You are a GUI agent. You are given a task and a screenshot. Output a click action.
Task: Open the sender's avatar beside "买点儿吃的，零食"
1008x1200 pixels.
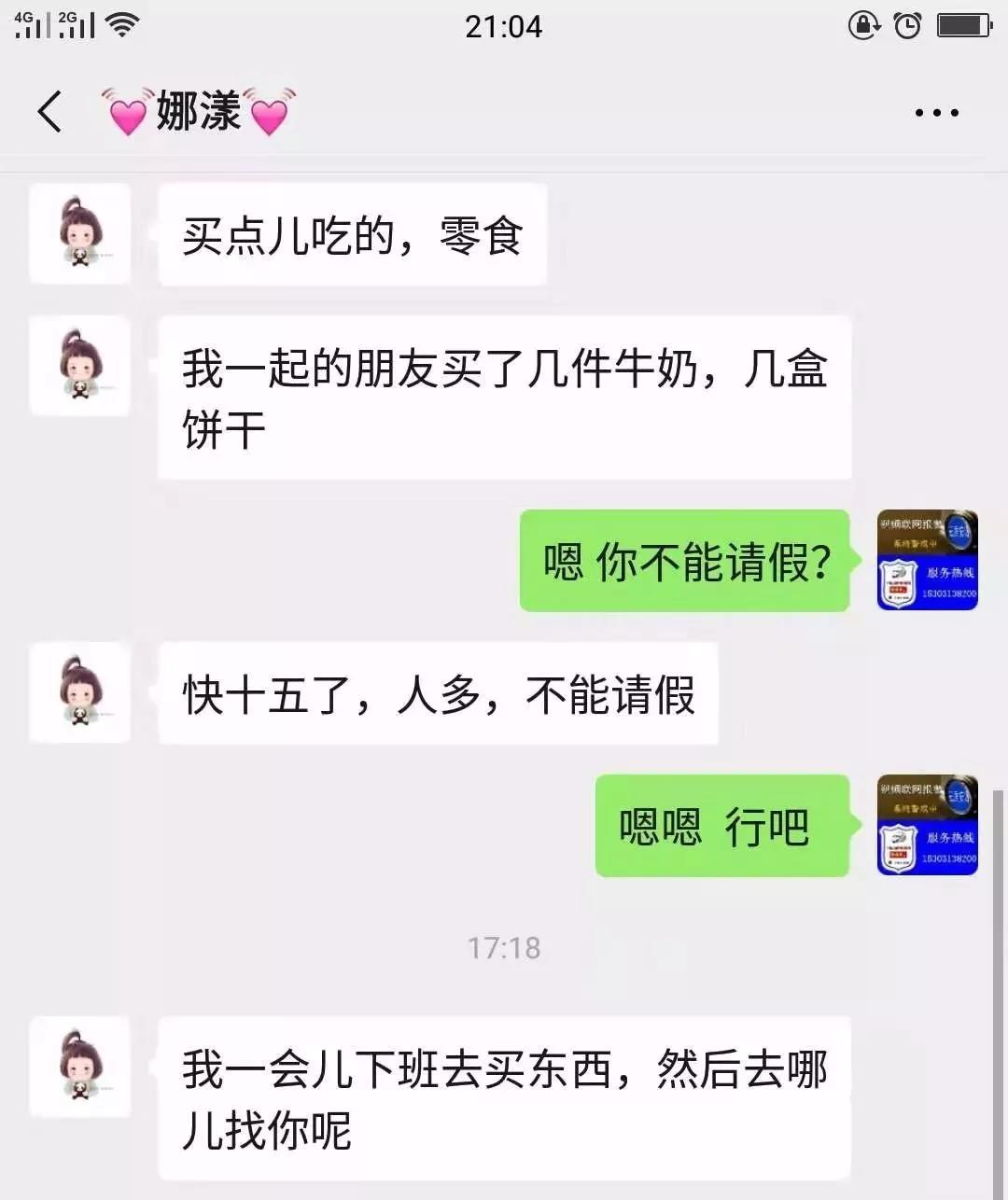click(80, 233)
